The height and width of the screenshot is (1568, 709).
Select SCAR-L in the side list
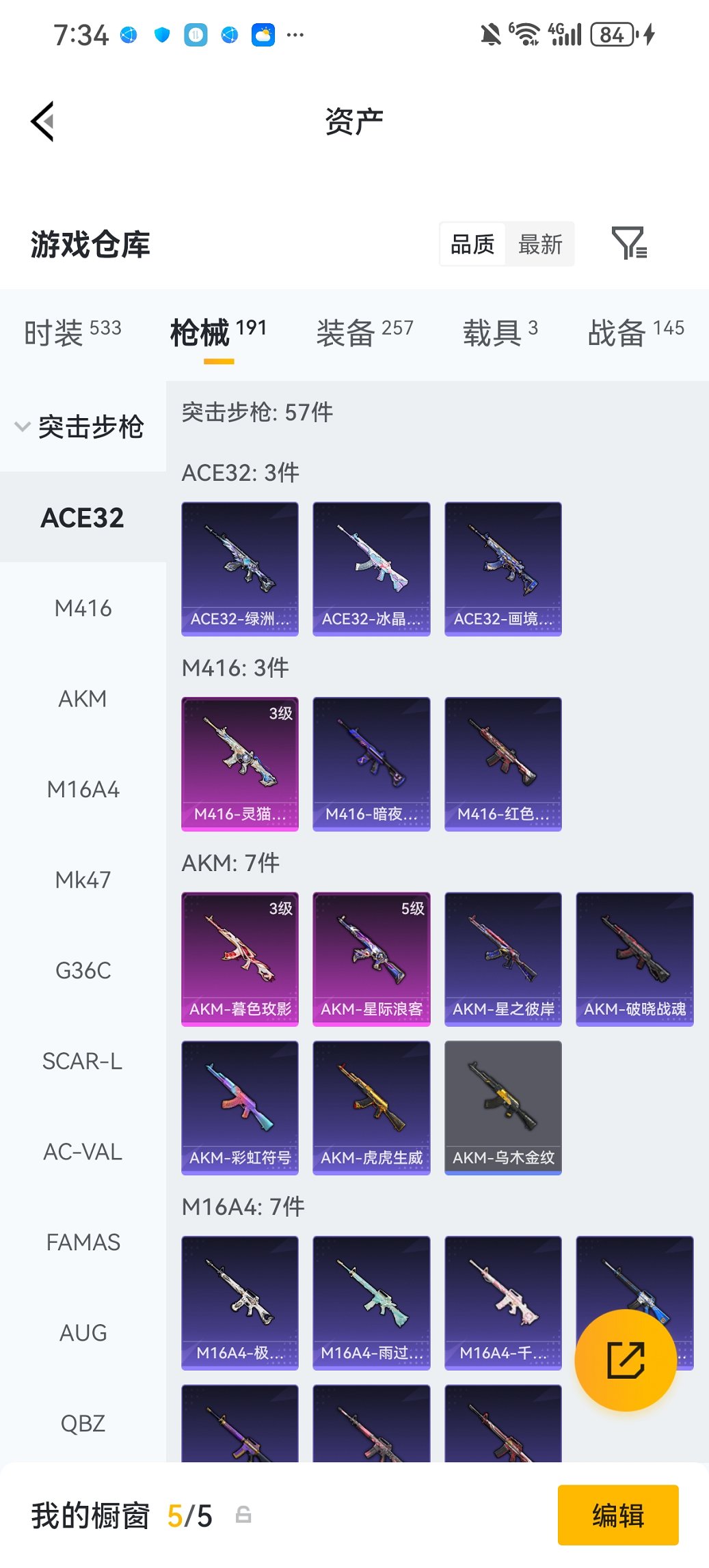(x=83, y=1061)
